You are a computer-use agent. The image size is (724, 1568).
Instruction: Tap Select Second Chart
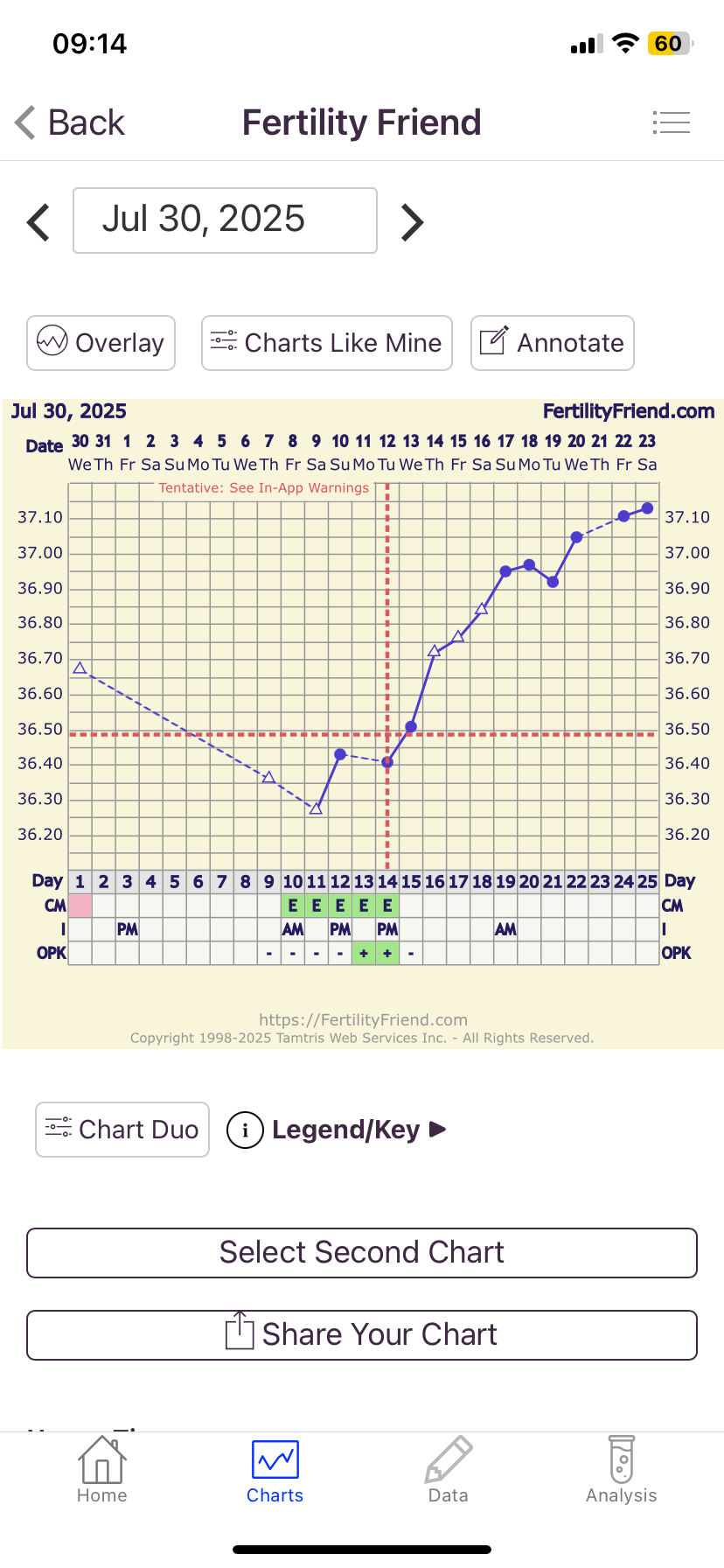(x=362, y=1252)
